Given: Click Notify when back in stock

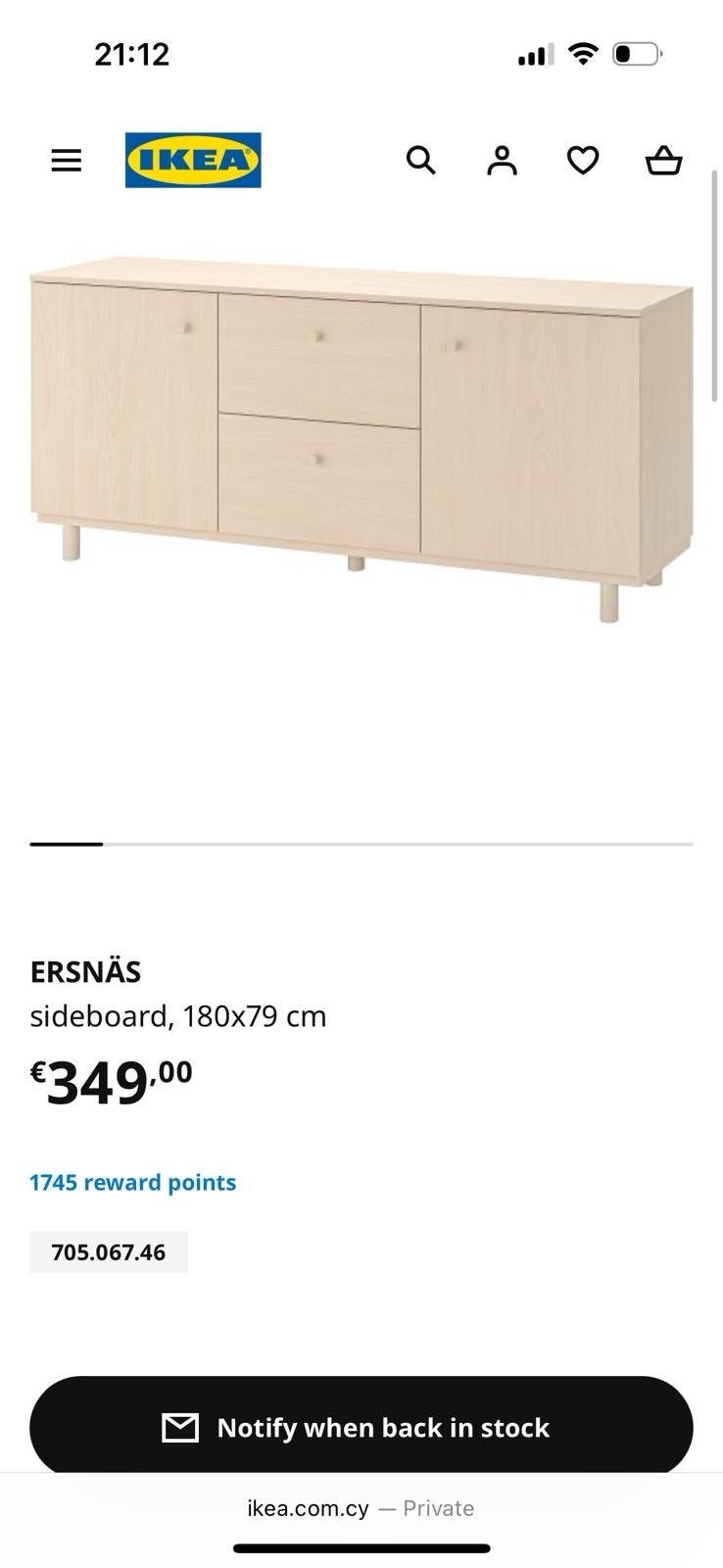Looking at the screenshot, I should tap(361, 1427).
